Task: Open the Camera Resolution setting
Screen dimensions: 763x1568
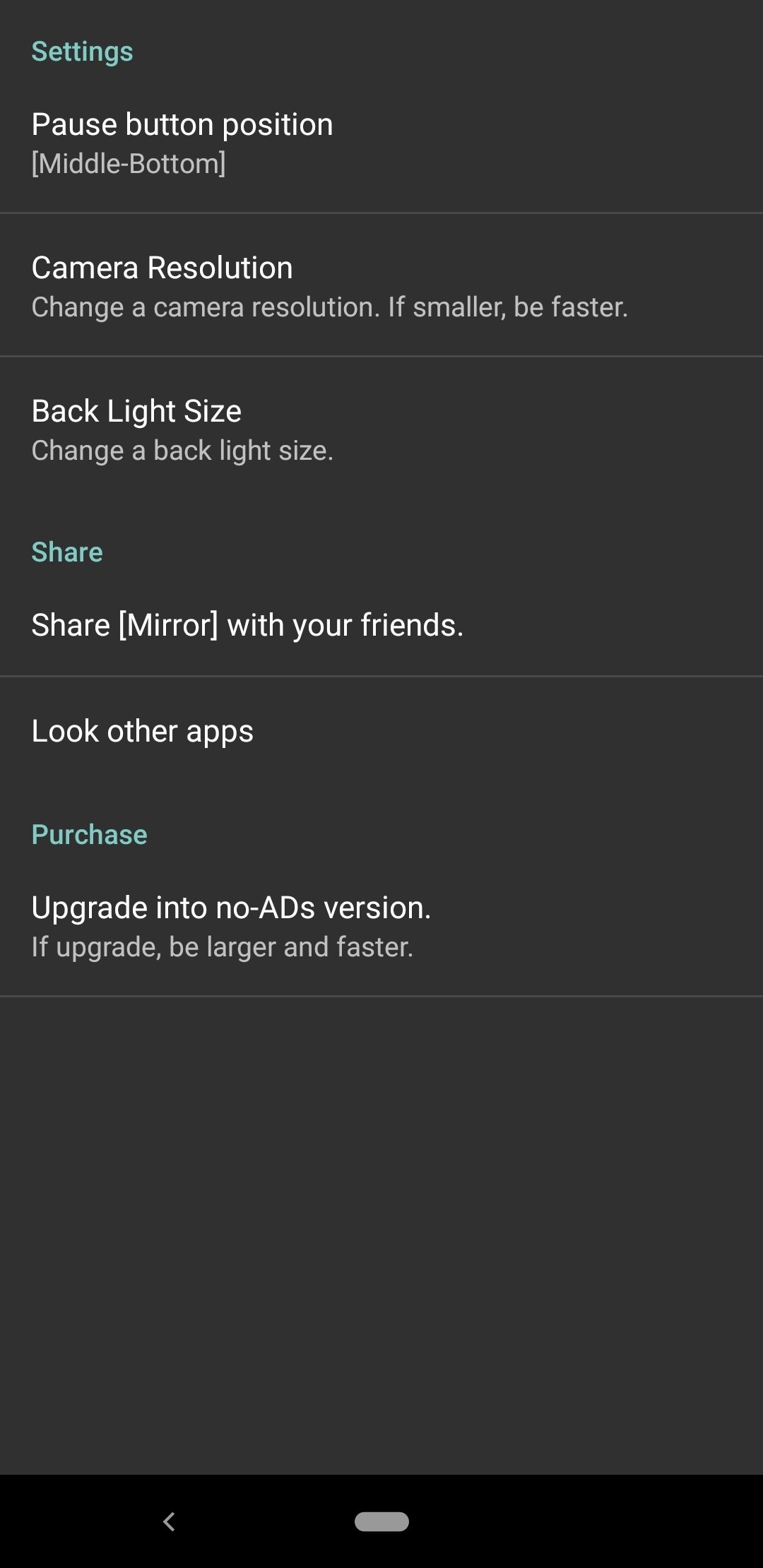Action: pos(381,286)
